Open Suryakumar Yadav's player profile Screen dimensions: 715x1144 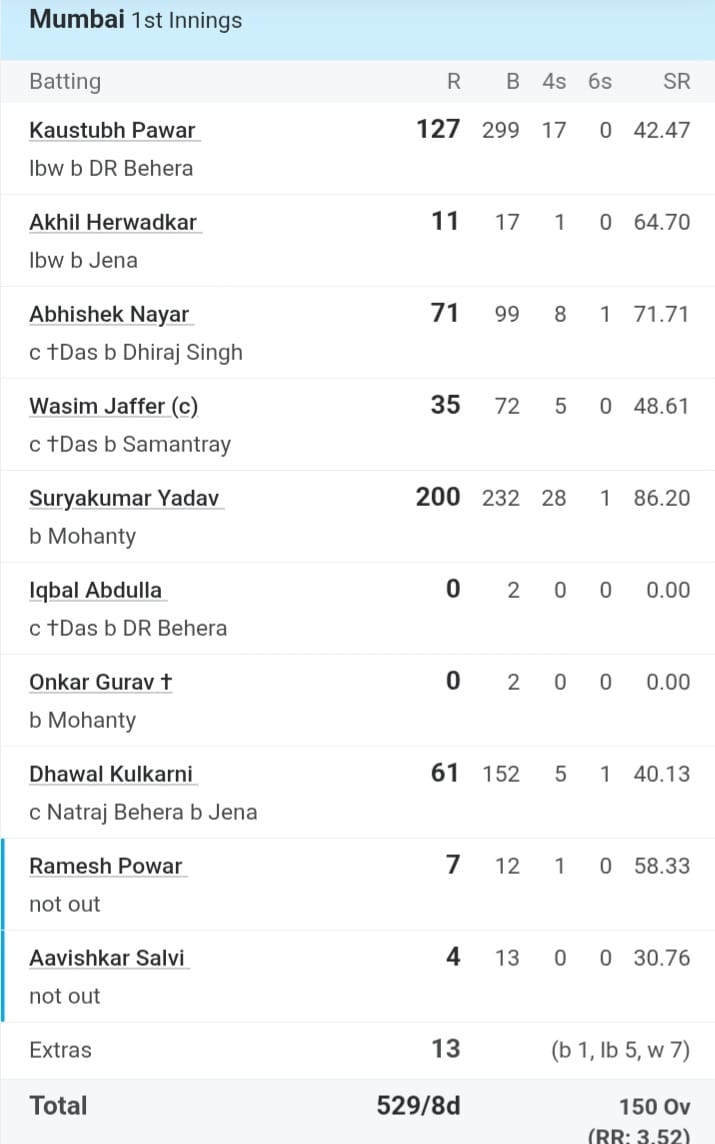coord(124,498)
